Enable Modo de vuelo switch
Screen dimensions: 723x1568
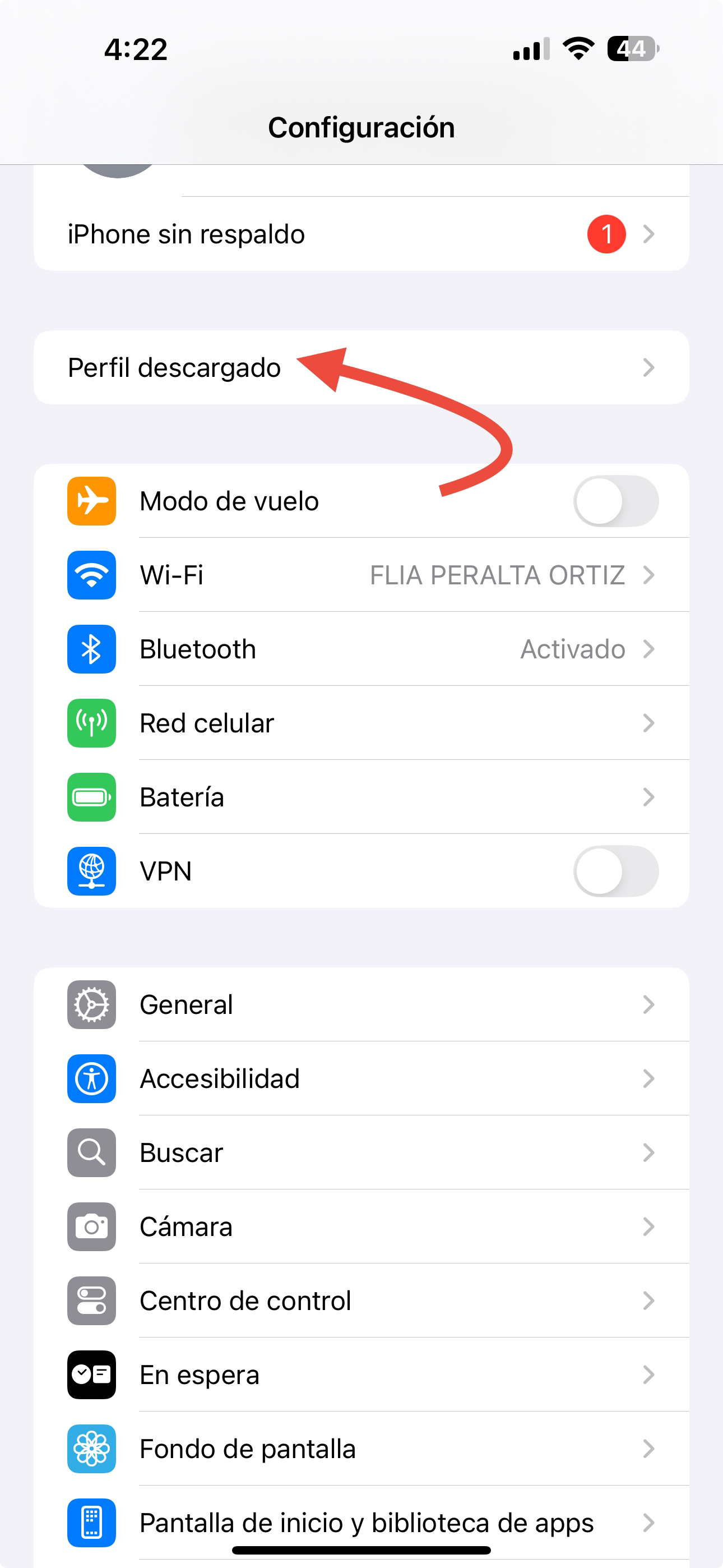(x=615, y=501)
